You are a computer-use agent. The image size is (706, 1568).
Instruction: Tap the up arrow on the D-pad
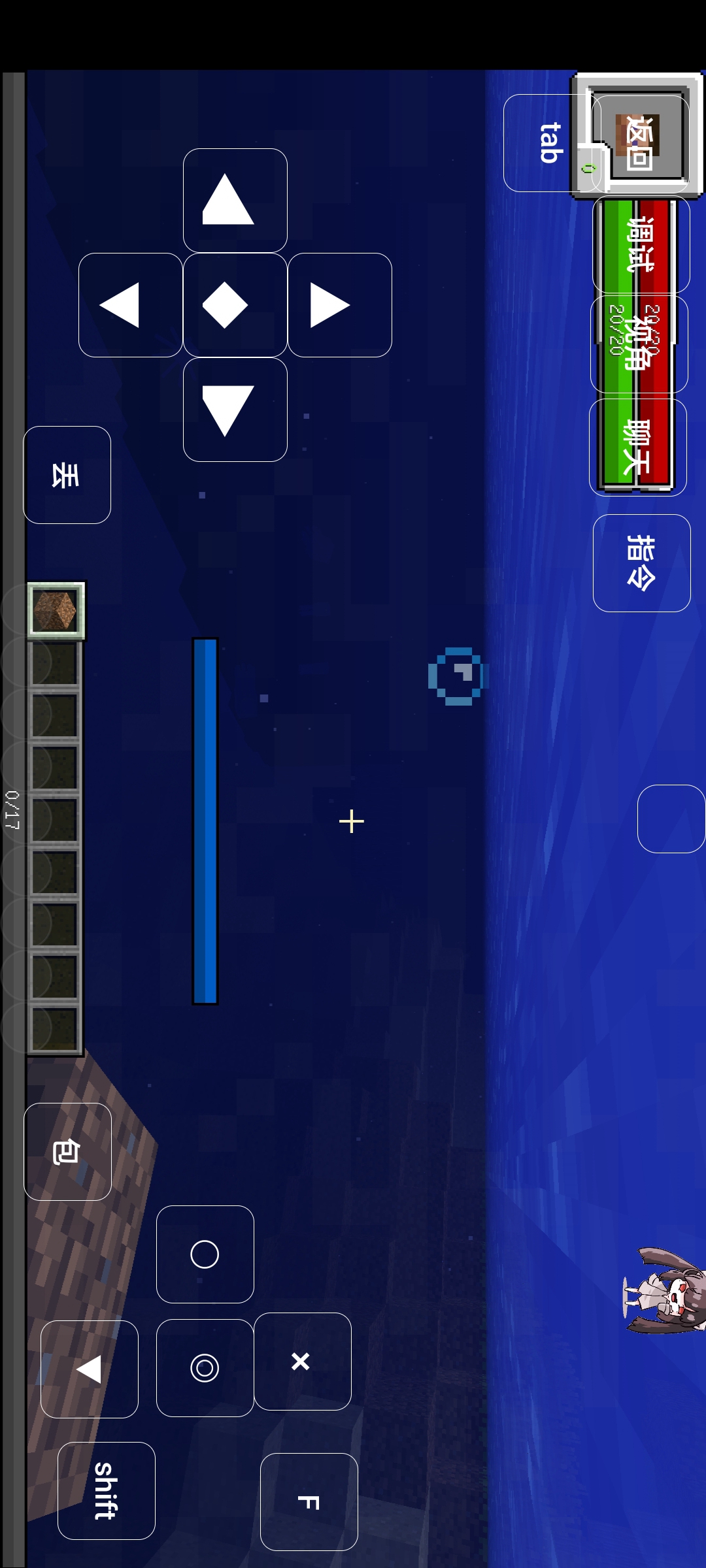[235, 201]
